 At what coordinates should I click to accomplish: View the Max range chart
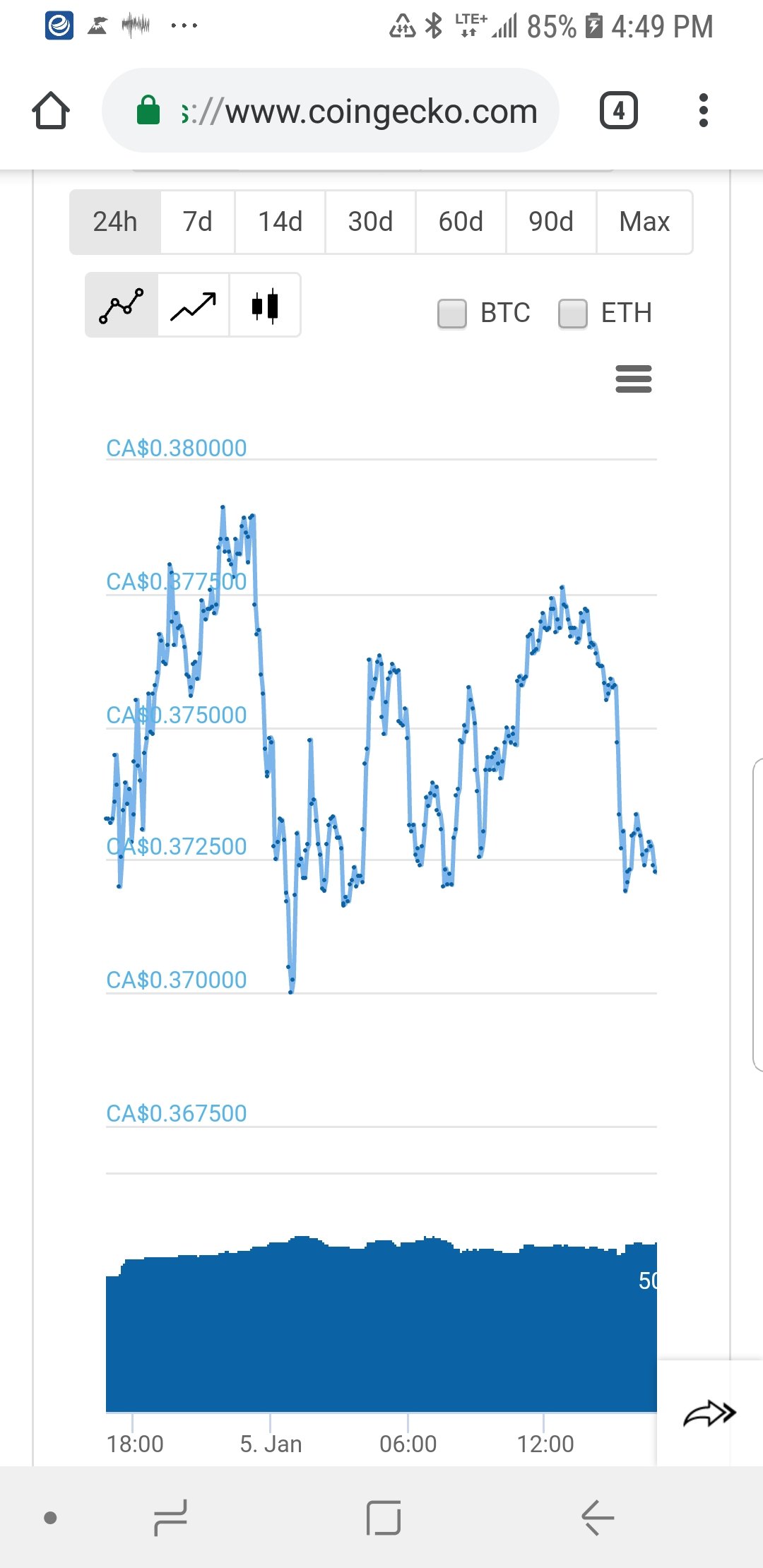tap(644, 222)
